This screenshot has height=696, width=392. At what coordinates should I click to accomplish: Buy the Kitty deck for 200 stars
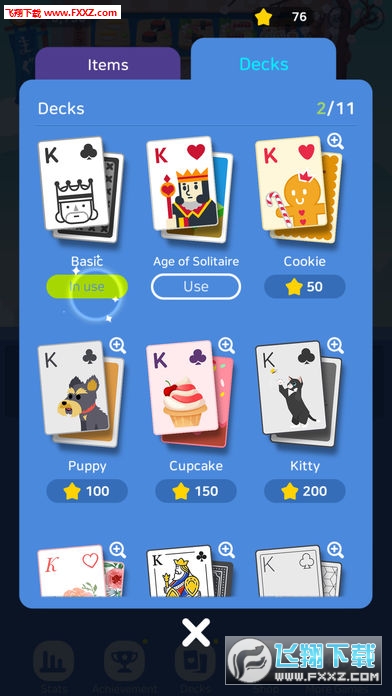305,491
